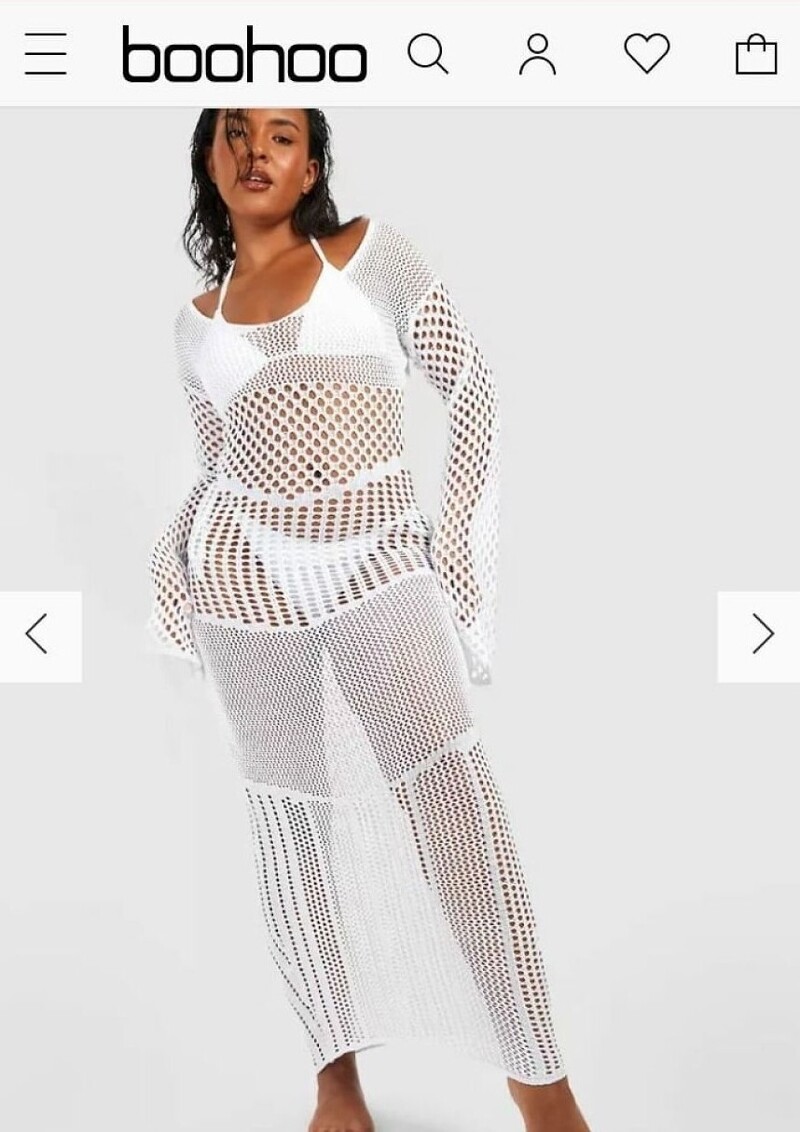View the wishlist heart
The image size is (800, 1132).
pos(647,54)
